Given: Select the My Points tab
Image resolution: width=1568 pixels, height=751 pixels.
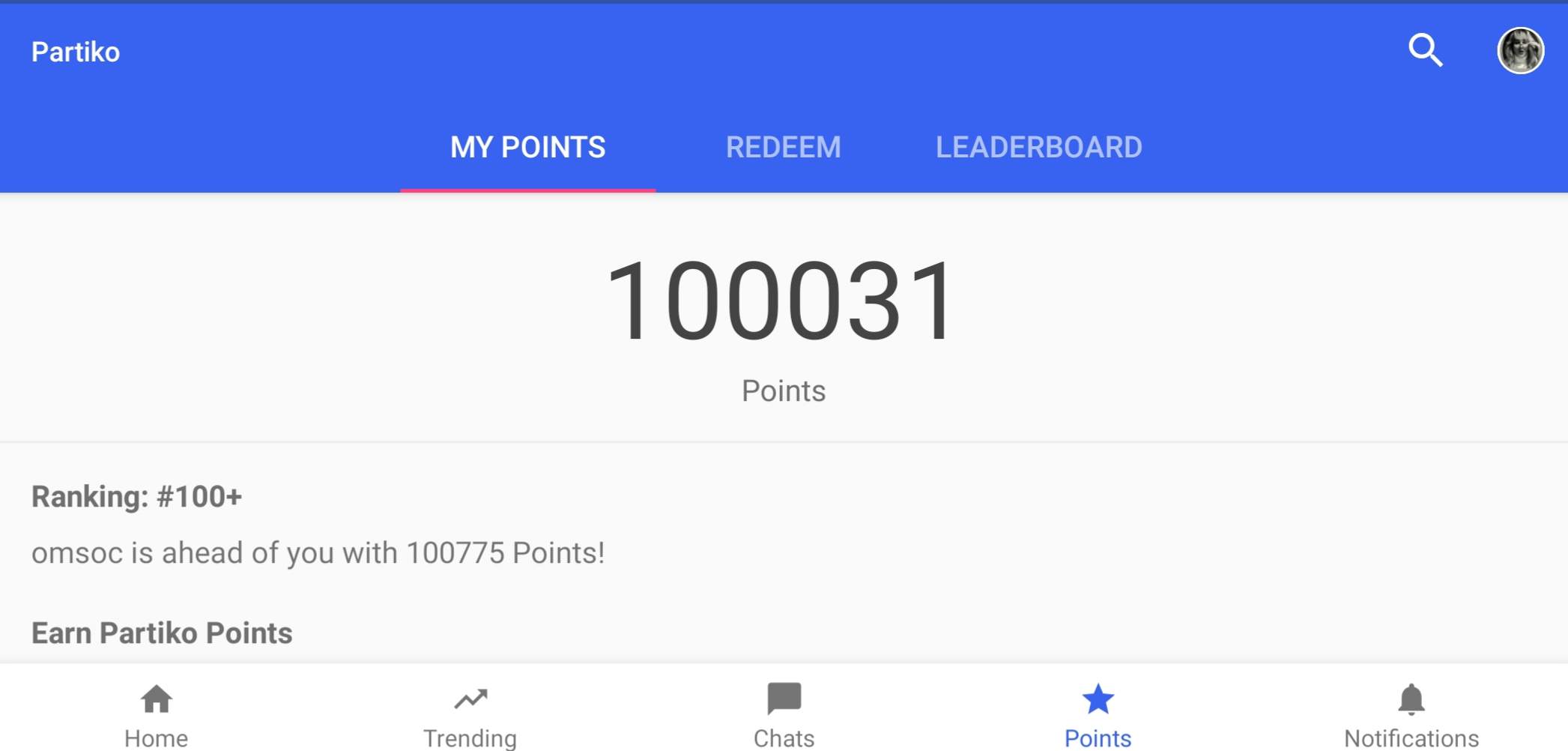Looking at the screenshot, I should [527, 147].
